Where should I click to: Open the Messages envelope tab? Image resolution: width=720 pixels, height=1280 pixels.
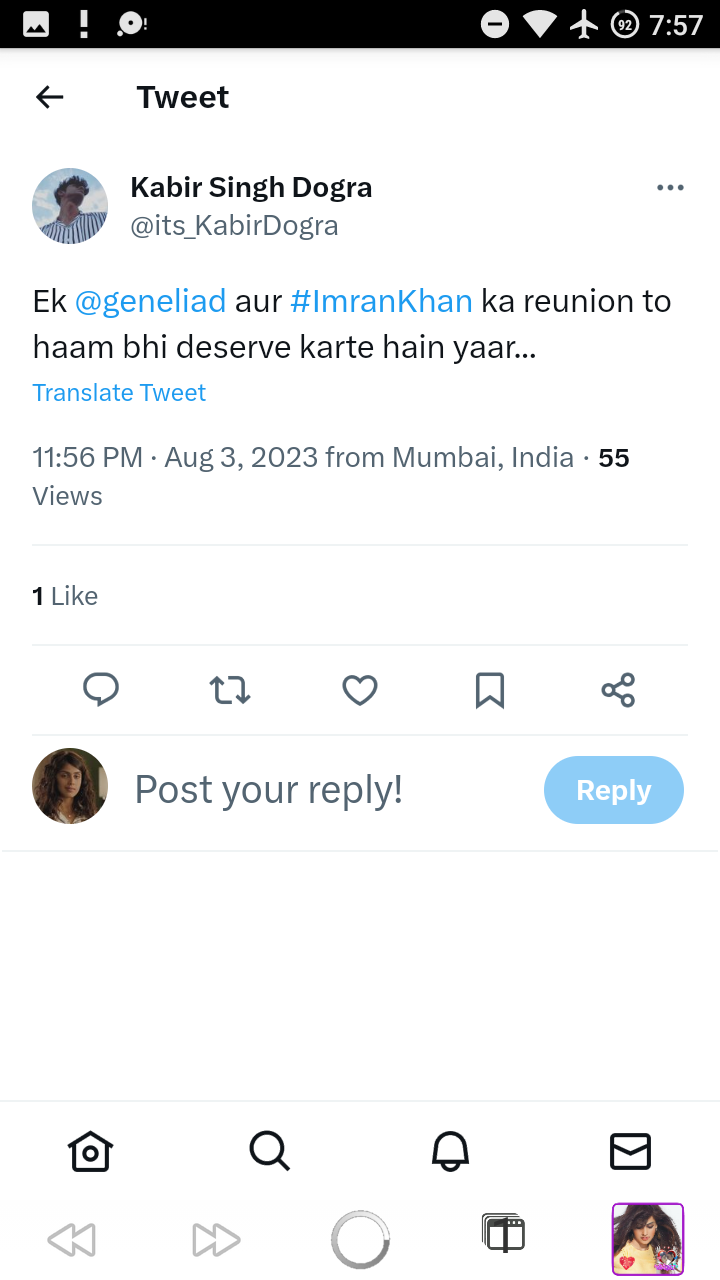630,1152
